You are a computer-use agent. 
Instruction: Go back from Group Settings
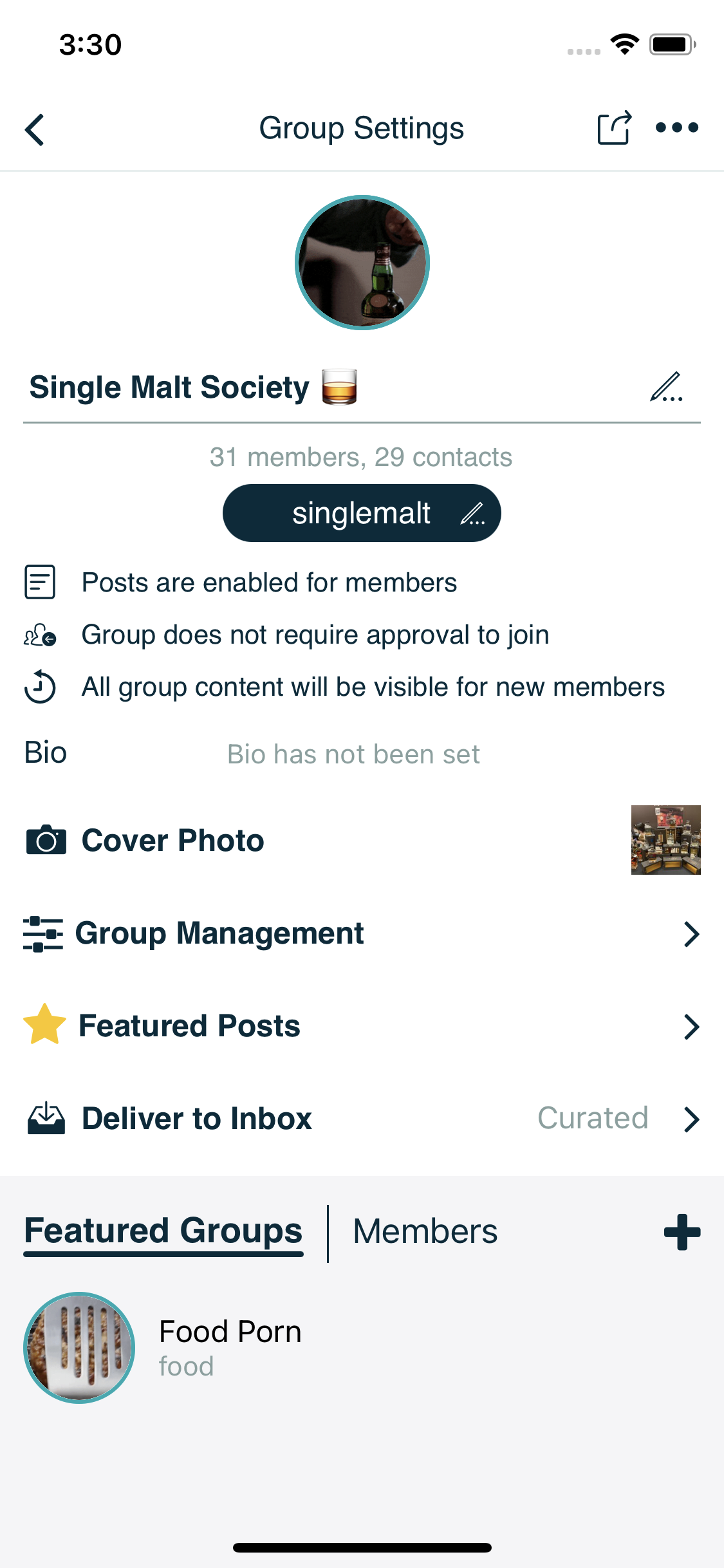pyautogui.click(x=35, y=129)
